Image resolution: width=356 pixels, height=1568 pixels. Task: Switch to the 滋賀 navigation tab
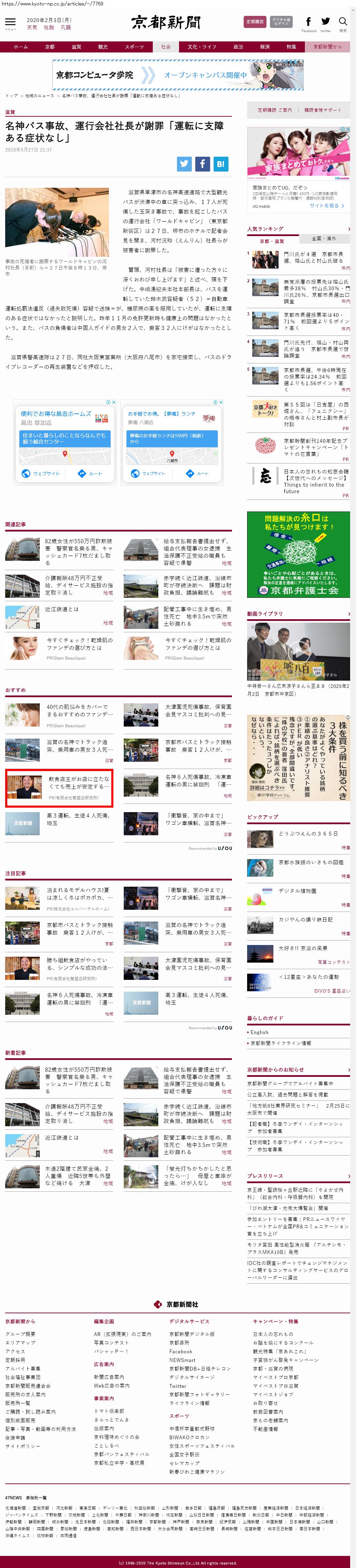point(76,47)
